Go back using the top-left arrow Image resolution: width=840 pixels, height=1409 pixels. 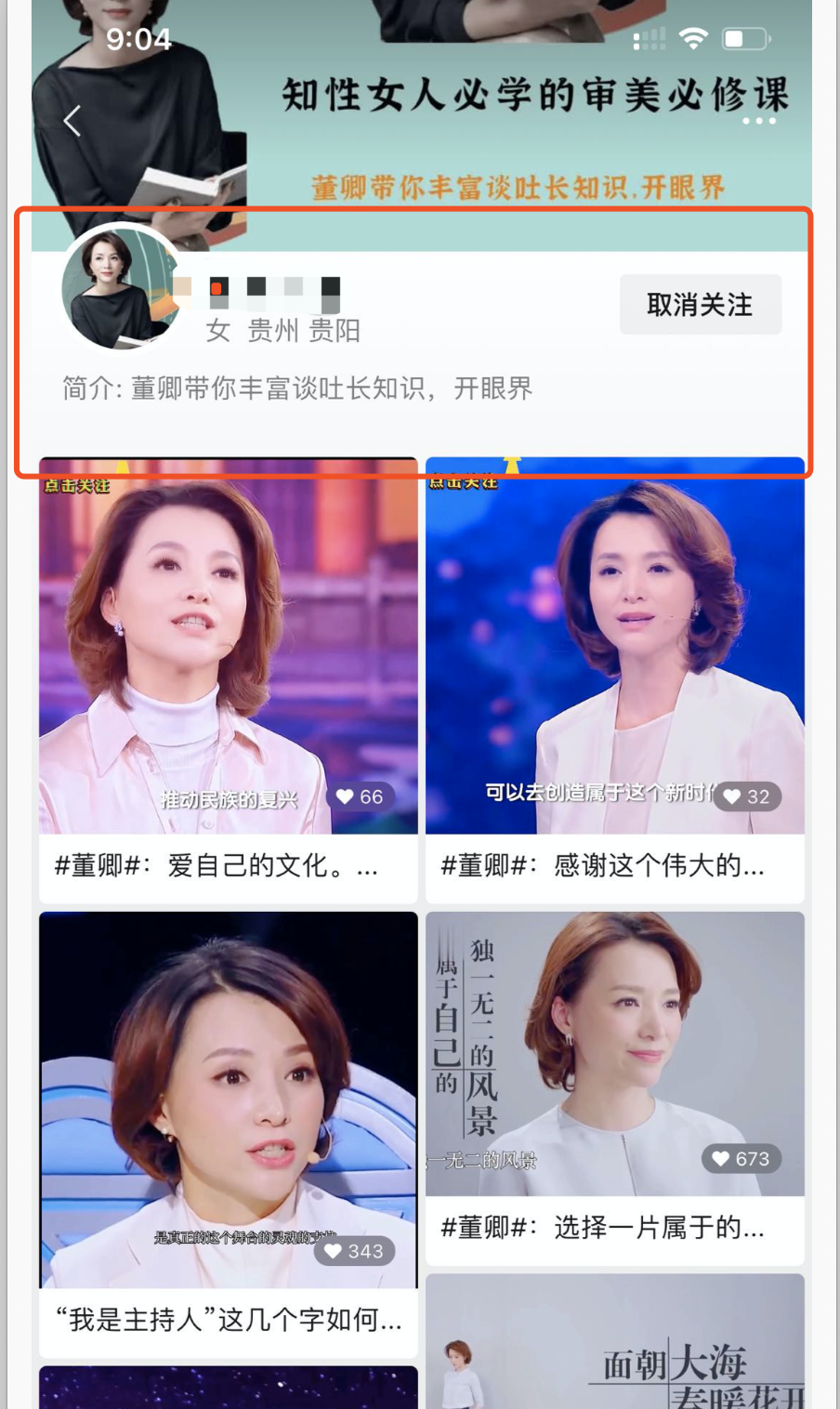(x=72, y=121)
